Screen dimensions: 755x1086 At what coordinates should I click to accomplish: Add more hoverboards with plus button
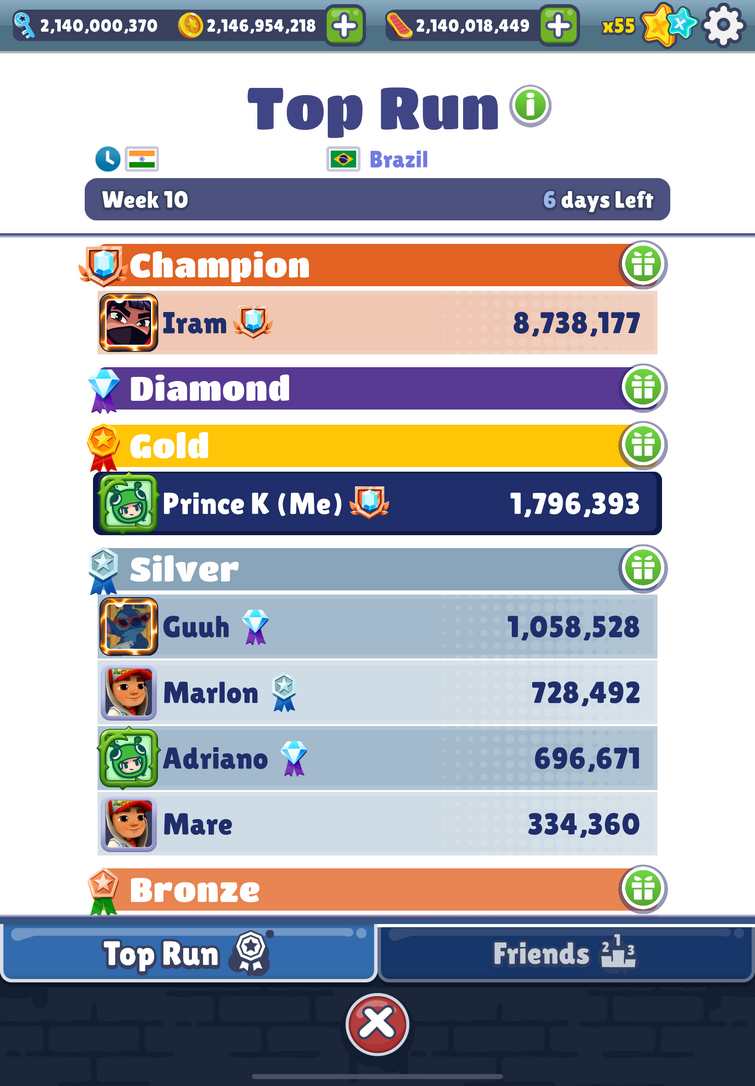[559, 25]
